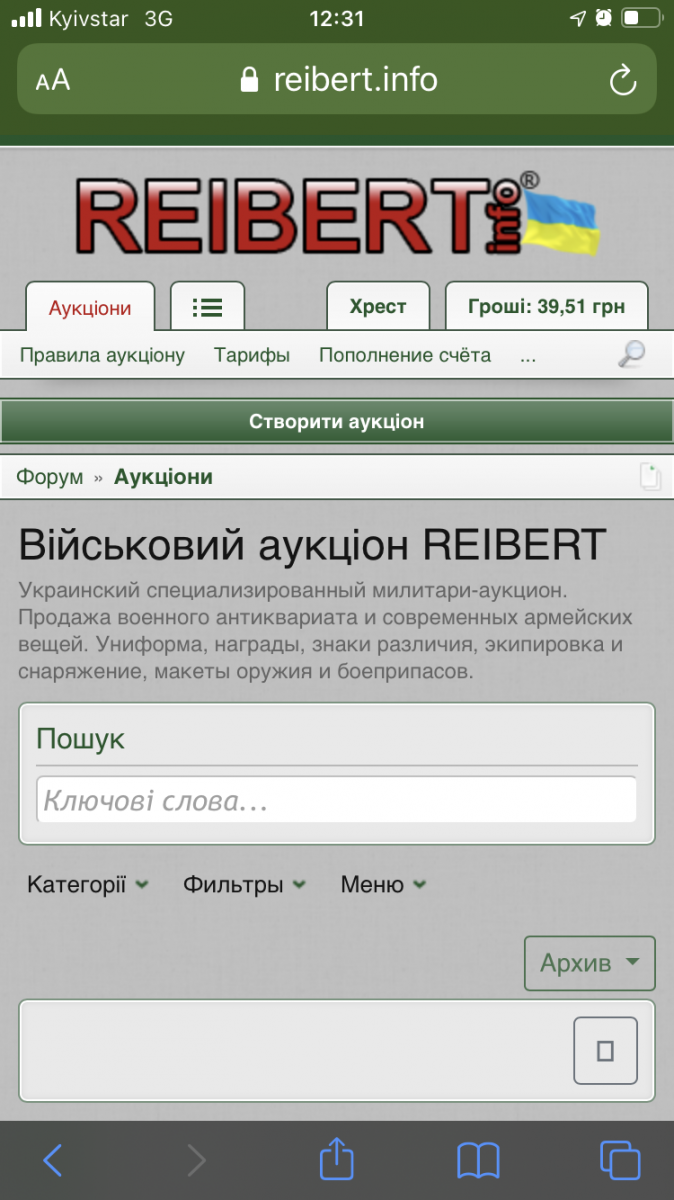The width and height of the screenshot is (674, 1200).
Task: Open the Архив dropdown button
Action: (x=589, y=963)
